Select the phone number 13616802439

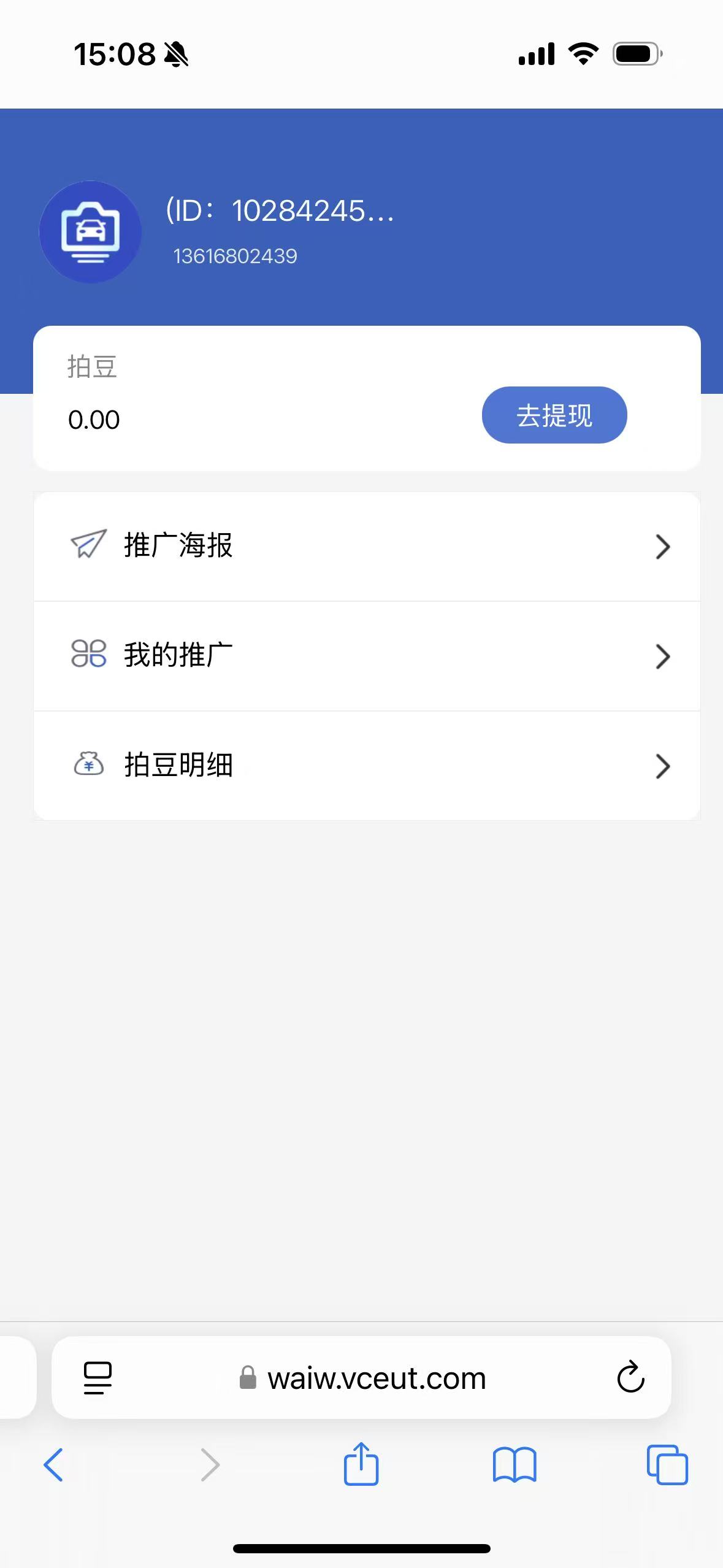tap(235, 256)
